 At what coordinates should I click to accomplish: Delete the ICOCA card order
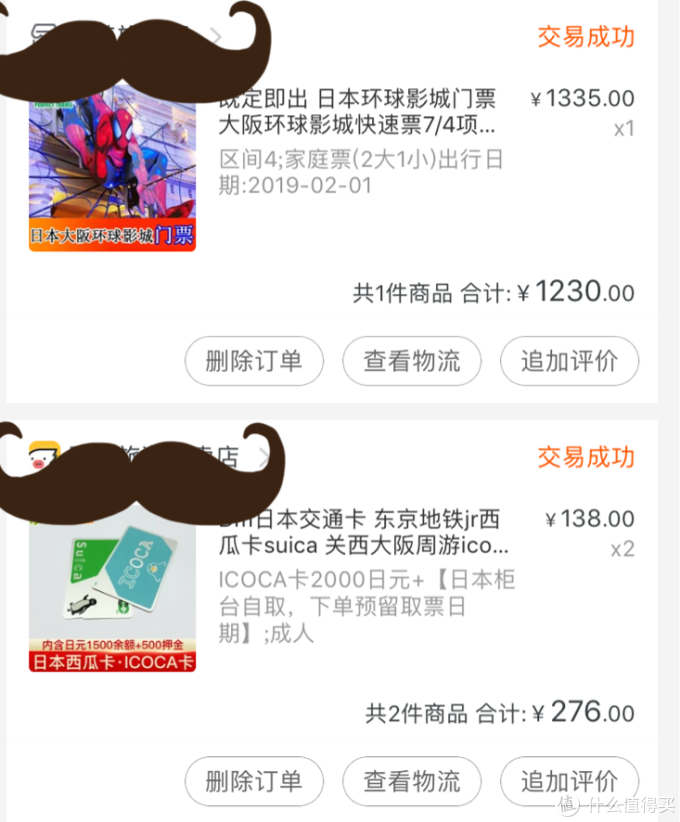pyautogui.click(x=254, y=780)
